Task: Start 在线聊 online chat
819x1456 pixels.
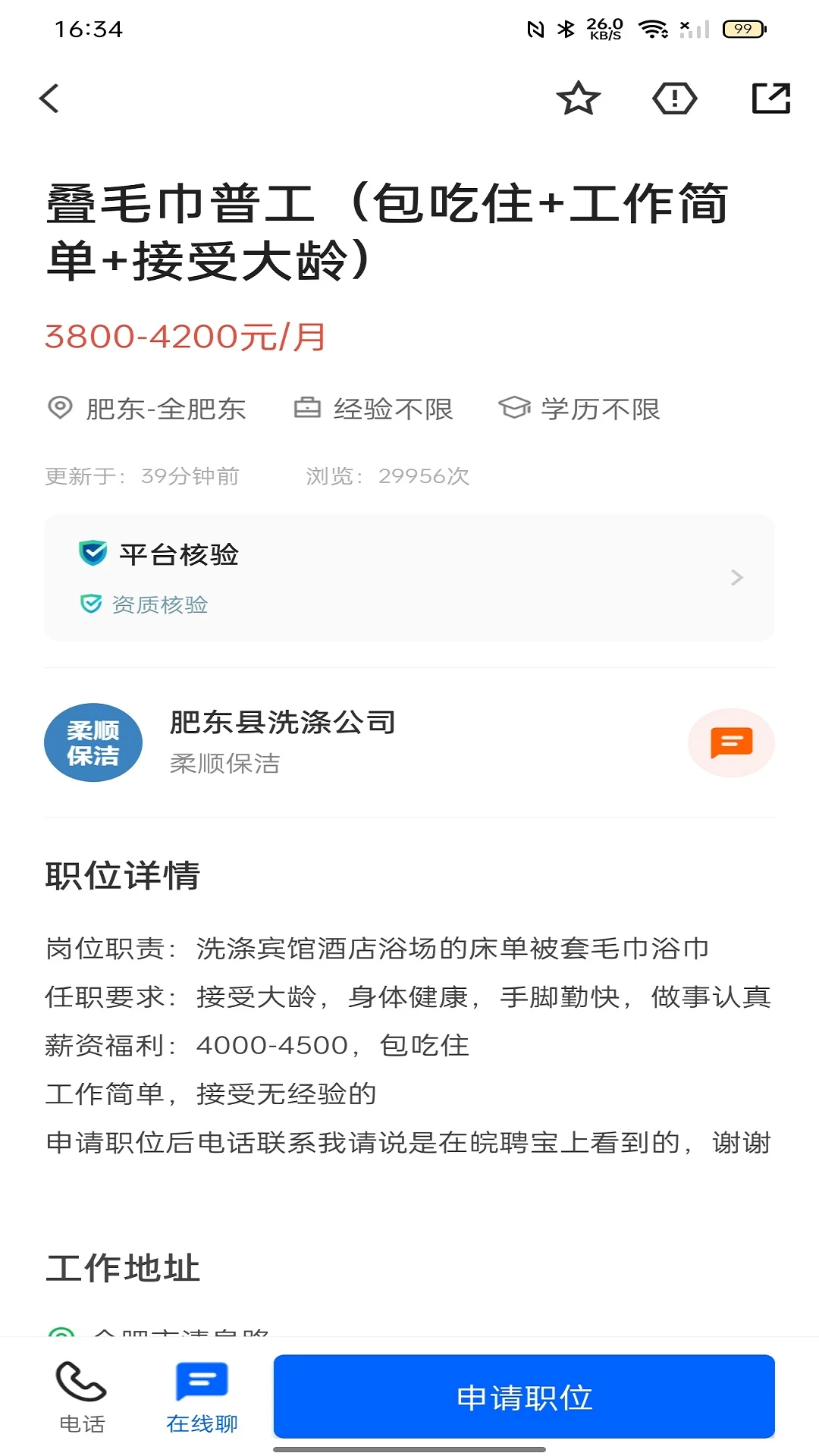Action: [x=202, y=1397]
